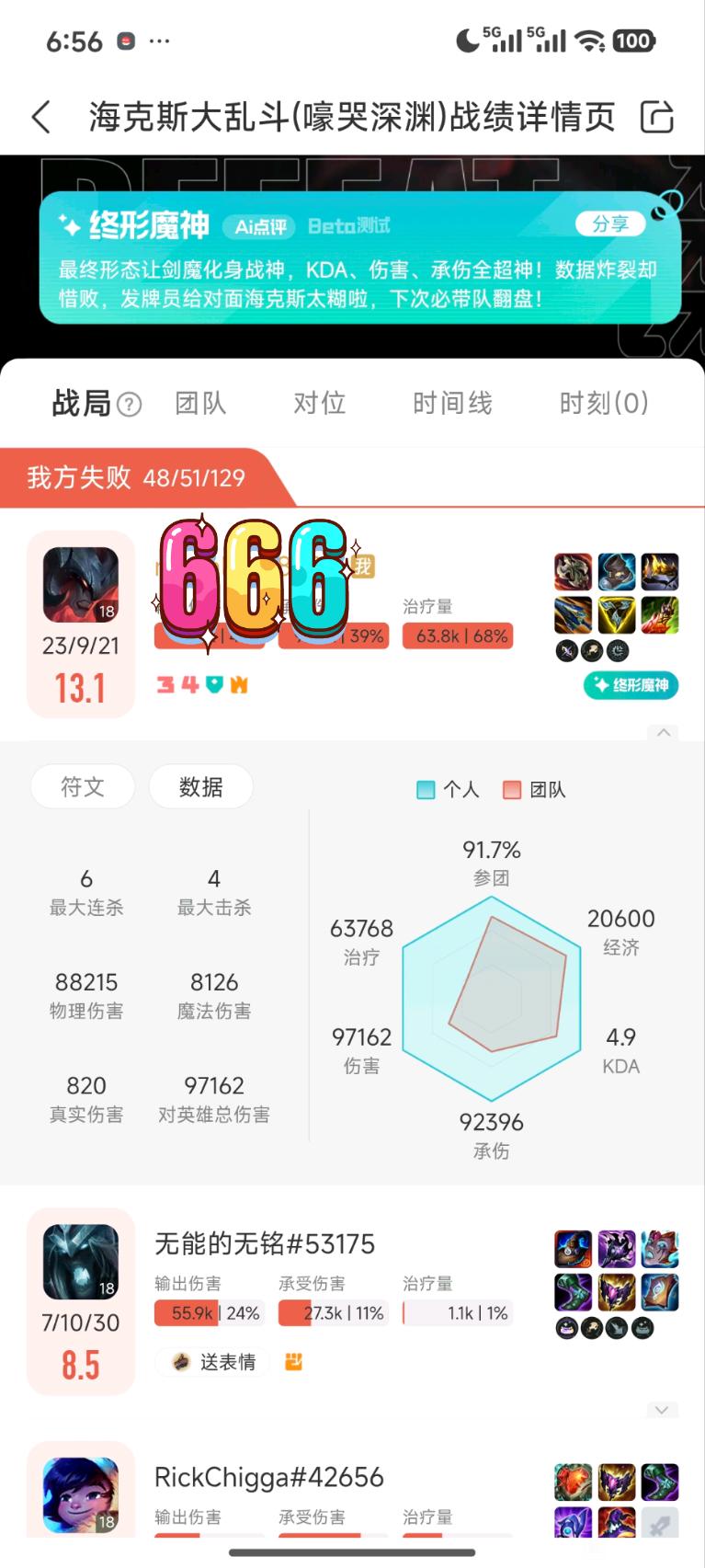Switch to the 团队 tab

[200, 403]
